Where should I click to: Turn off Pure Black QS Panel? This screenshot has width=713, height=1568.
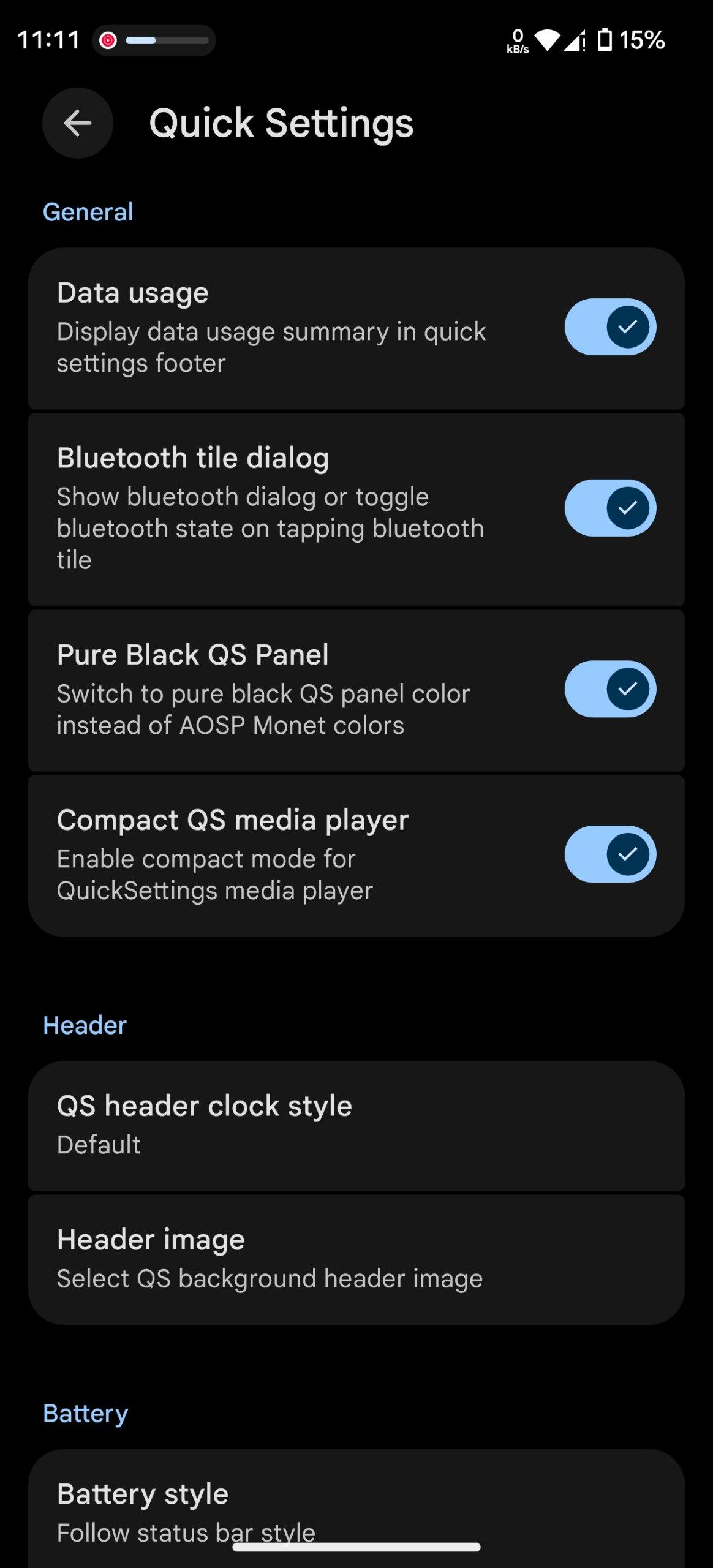[609, 689]
